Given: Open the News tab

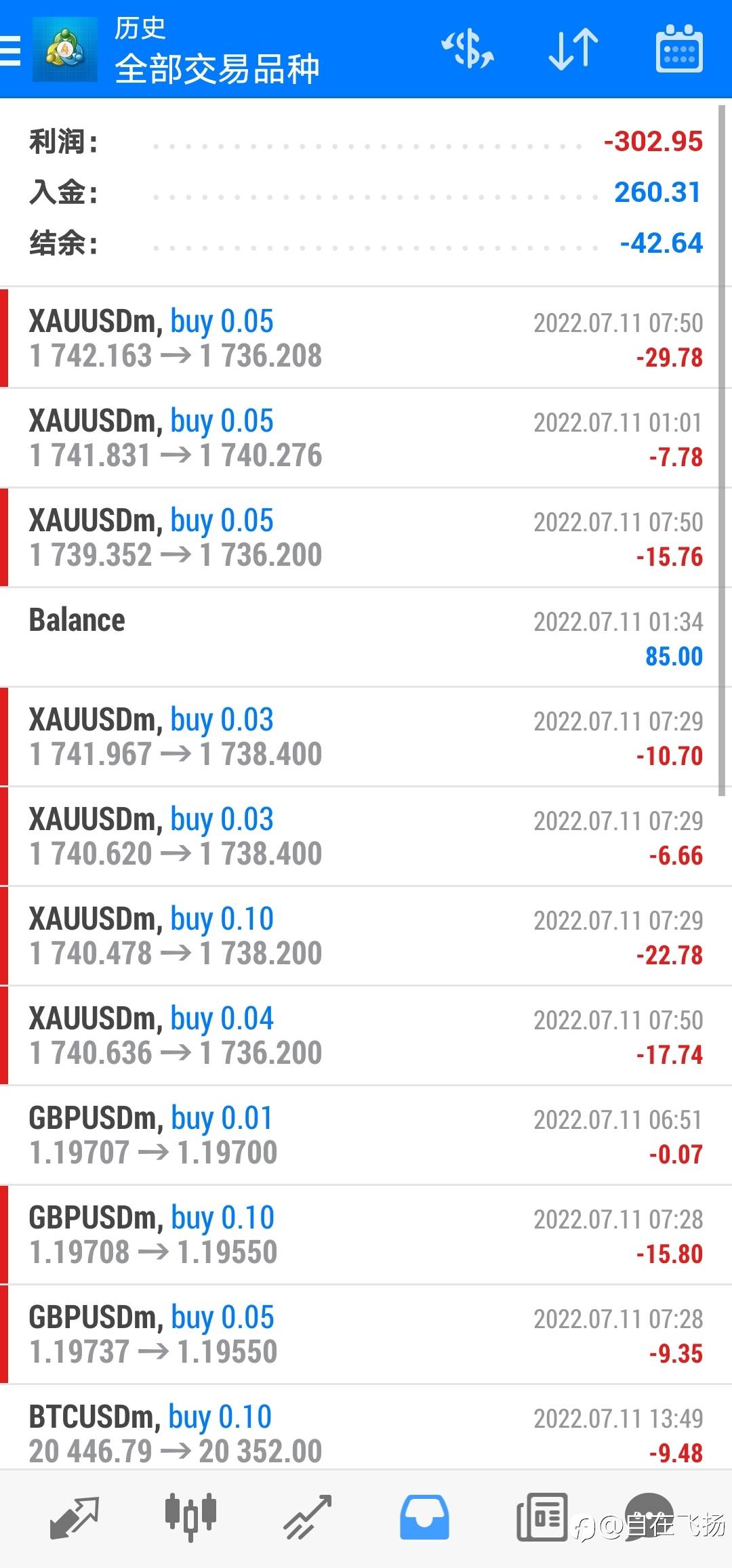Looking at the screenshot, I should (x=542, y=1517).
